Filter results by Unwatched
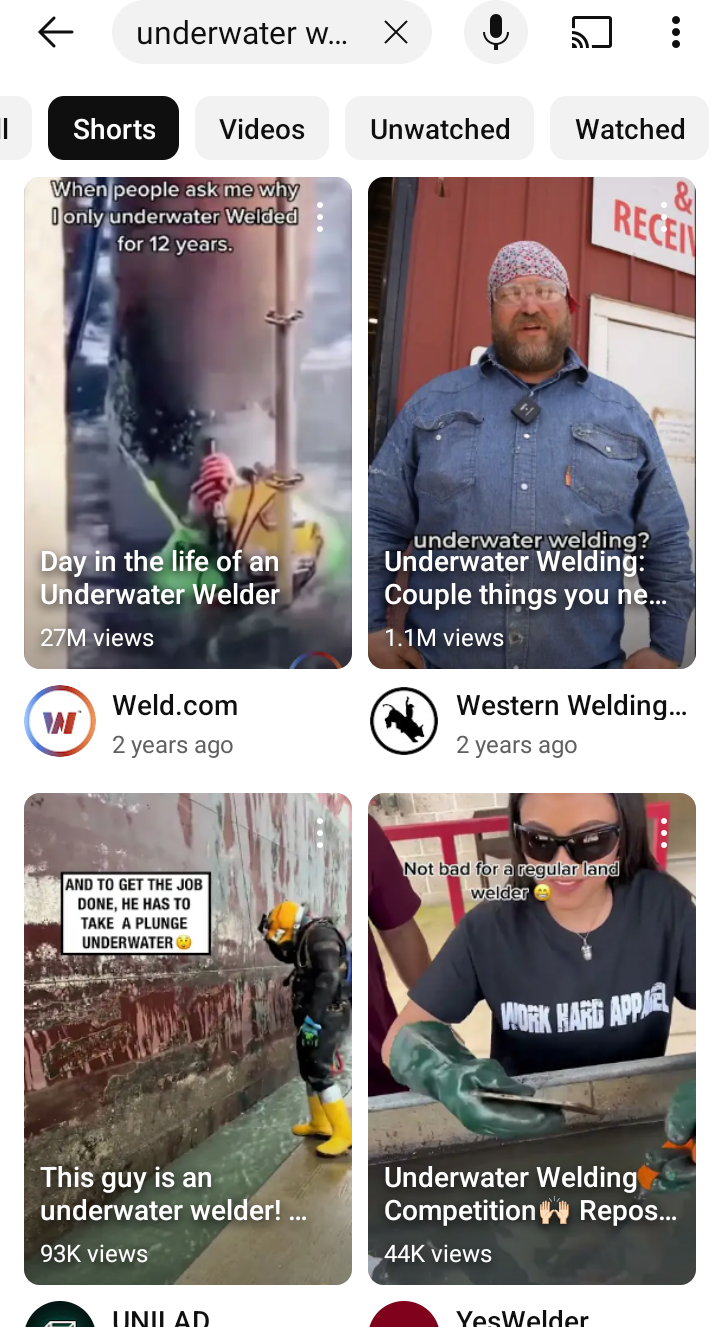The width and height of the screenshot is (720, 1327). [x=440, y=129]
